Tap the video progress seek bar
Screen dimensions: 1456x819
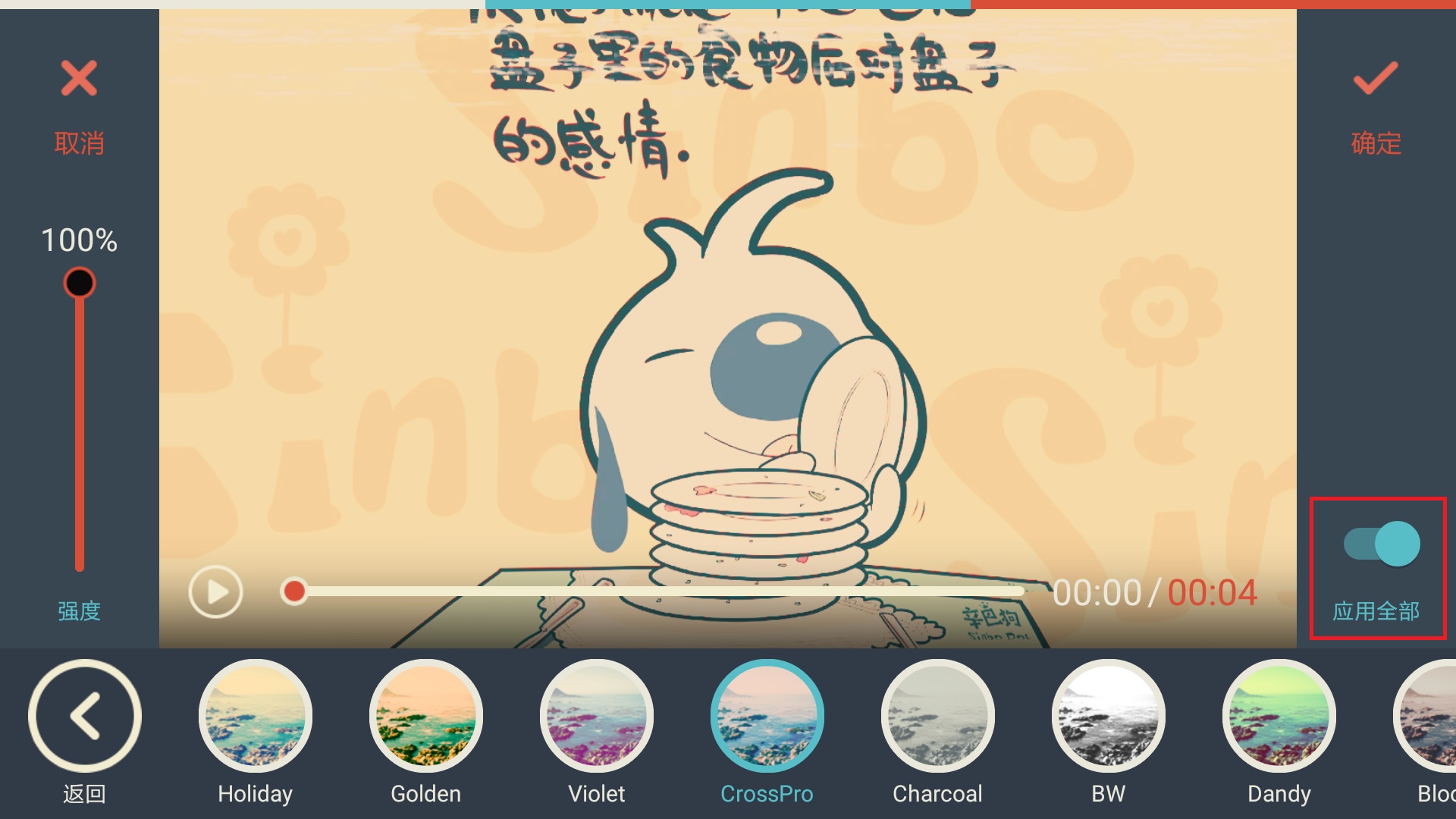tap(660, 591)
